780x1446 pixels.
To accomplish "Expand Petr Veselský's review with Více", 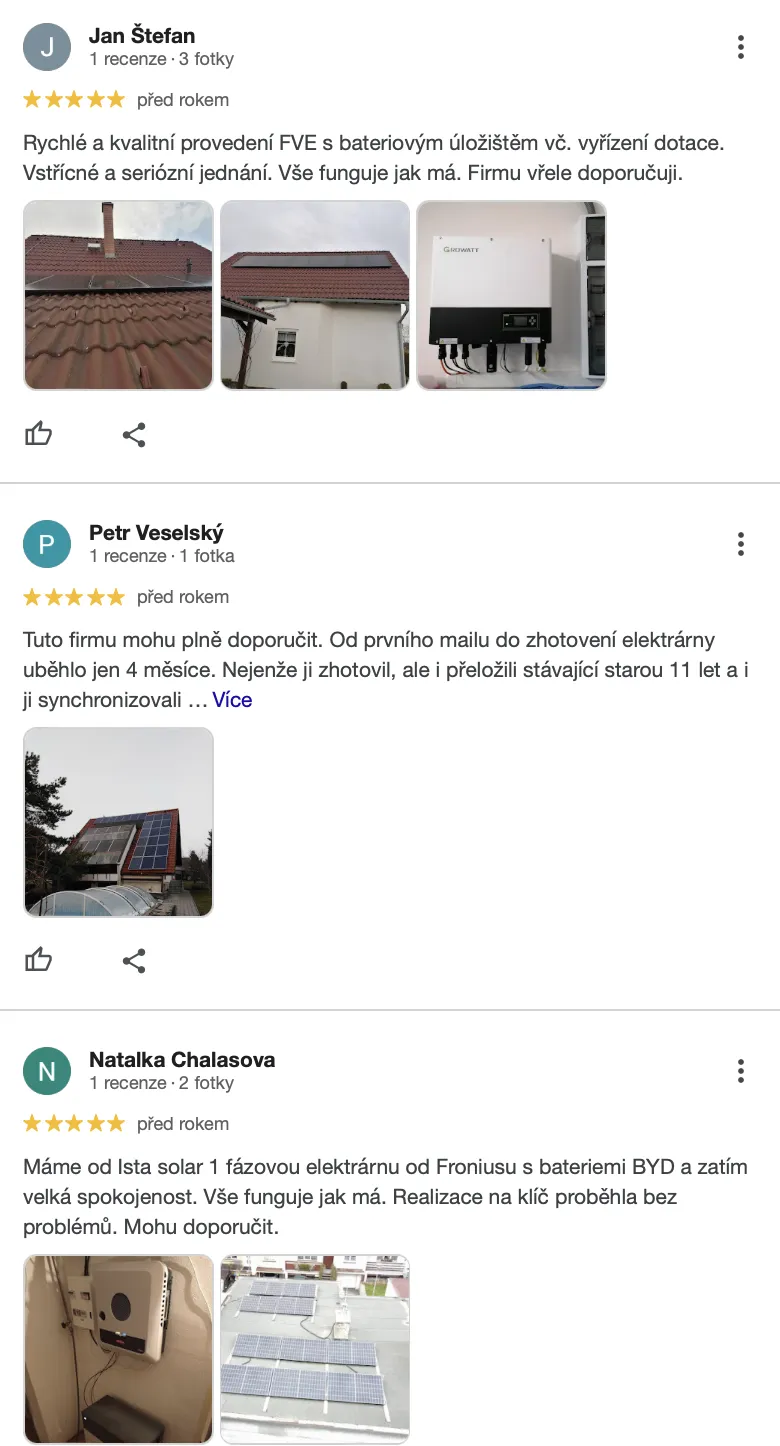I will (232, 700).
